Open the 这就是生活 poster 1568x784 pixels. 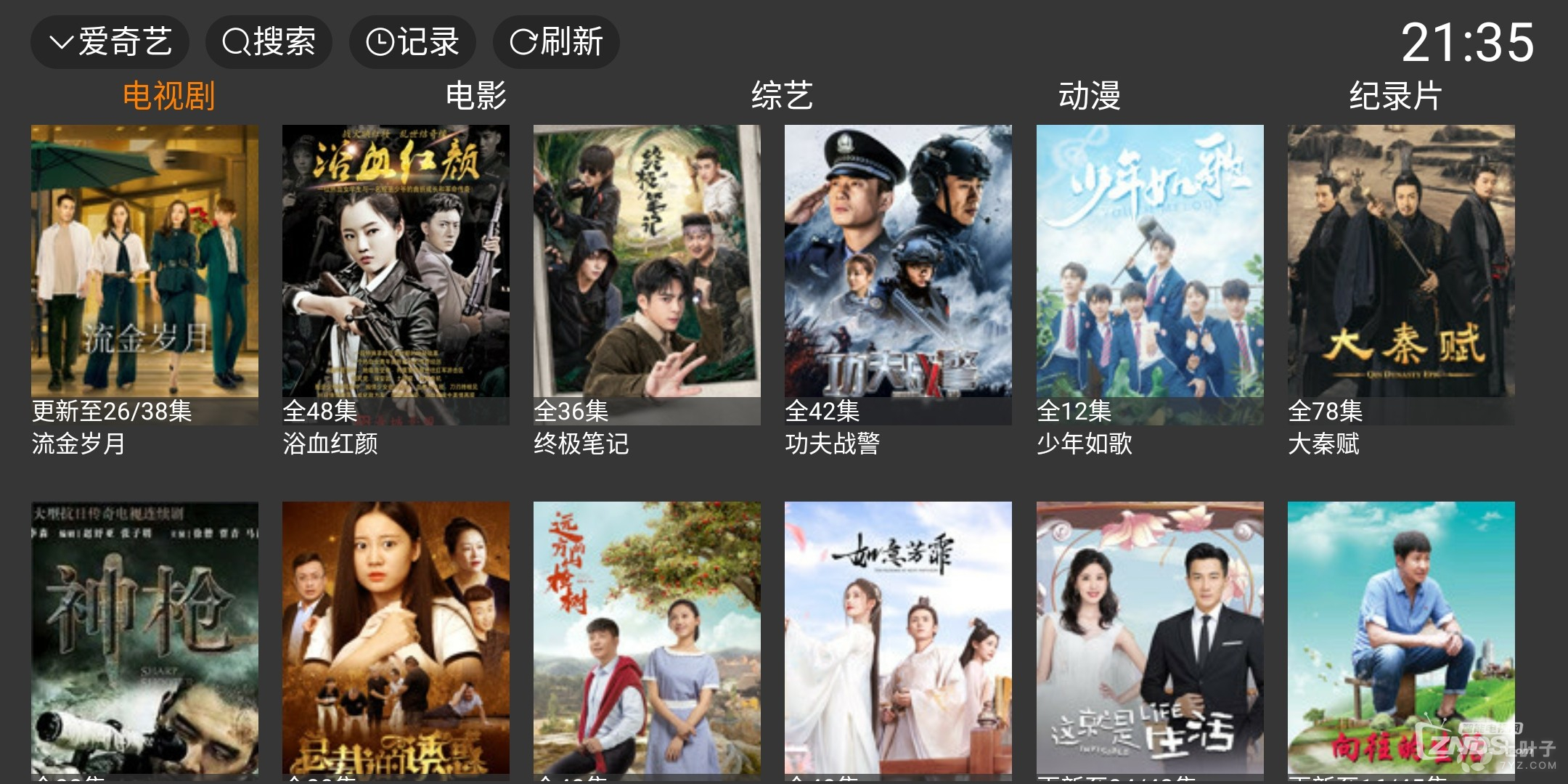(1150, 639)
